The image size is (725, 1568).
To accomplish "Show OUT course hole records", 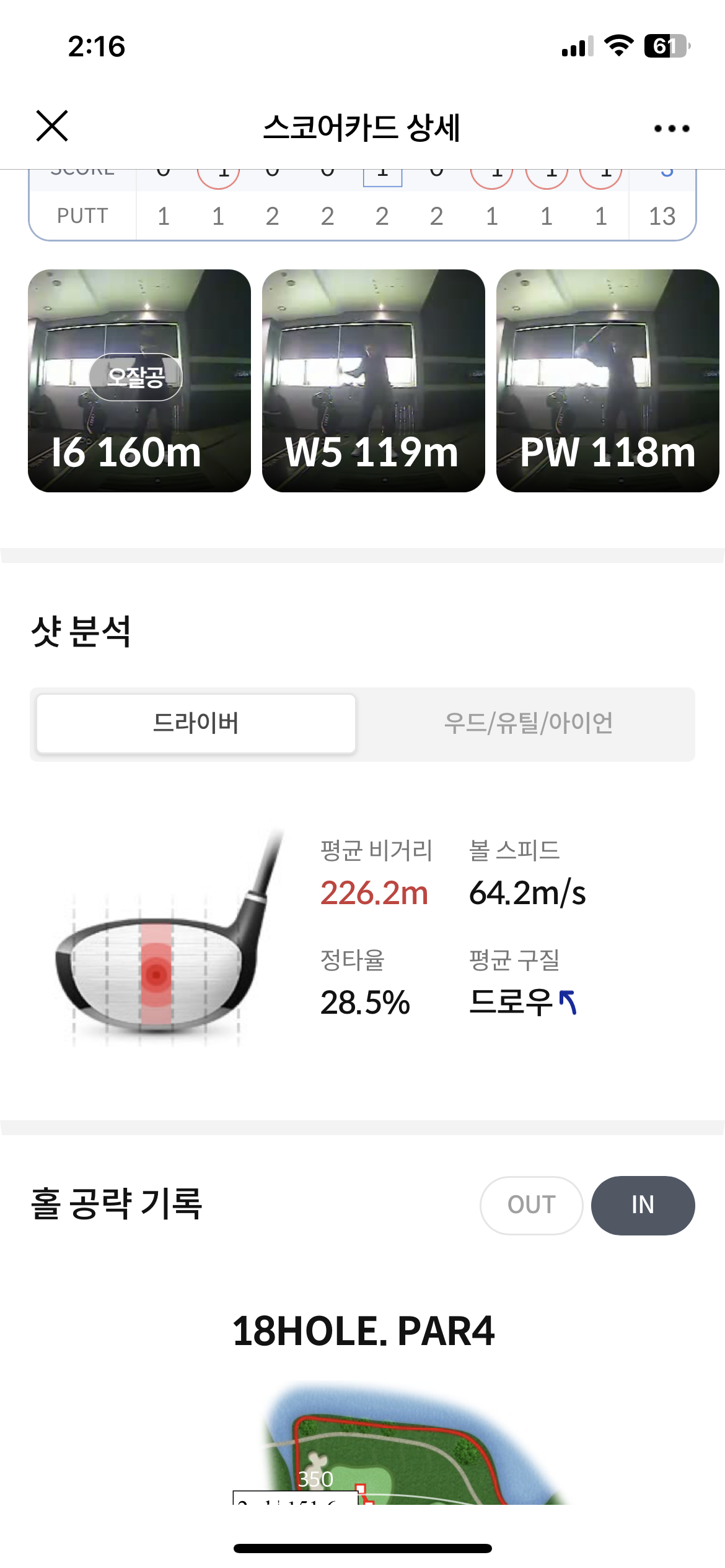I will tap(532, 1205).
